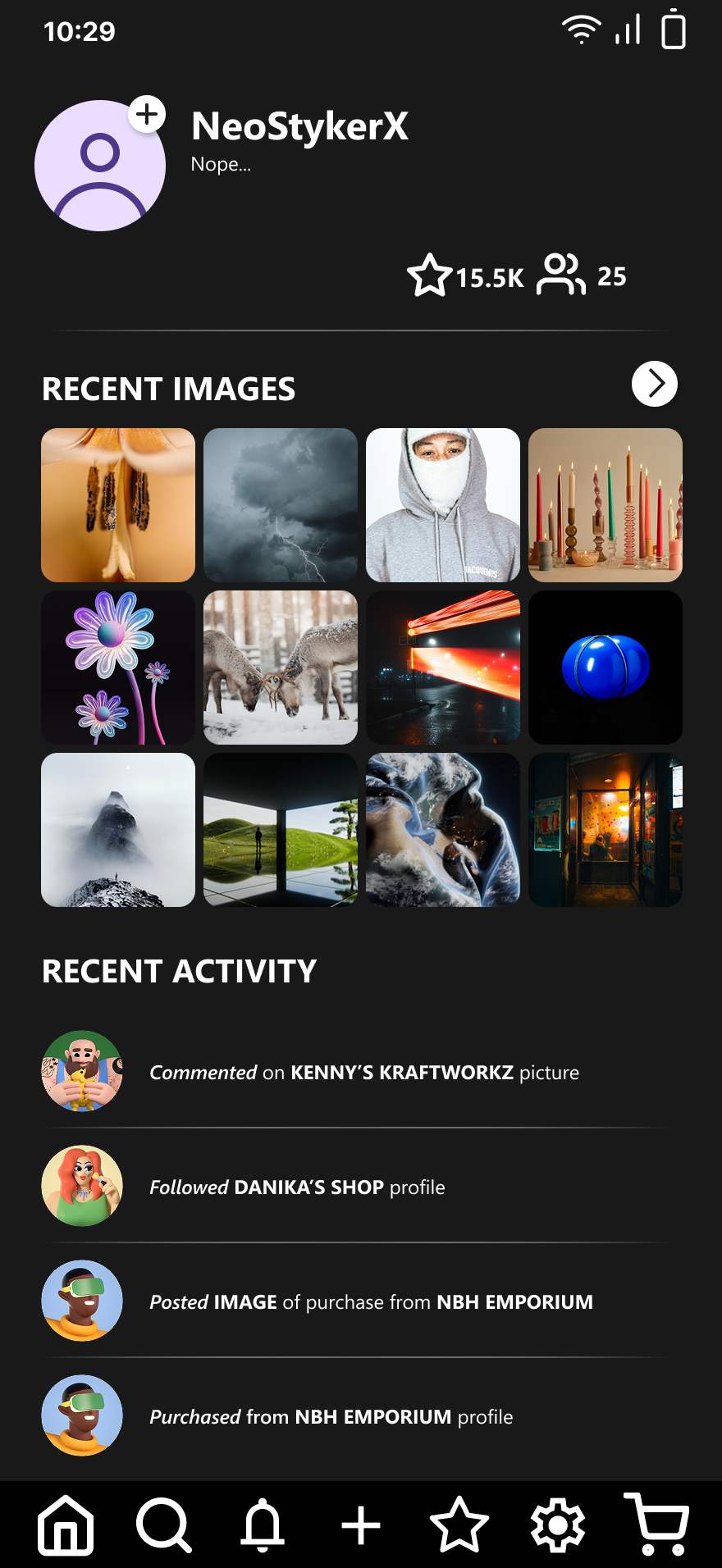
Task: Open favorites from the bottom bar star
Action: (x=459, y=1525)
